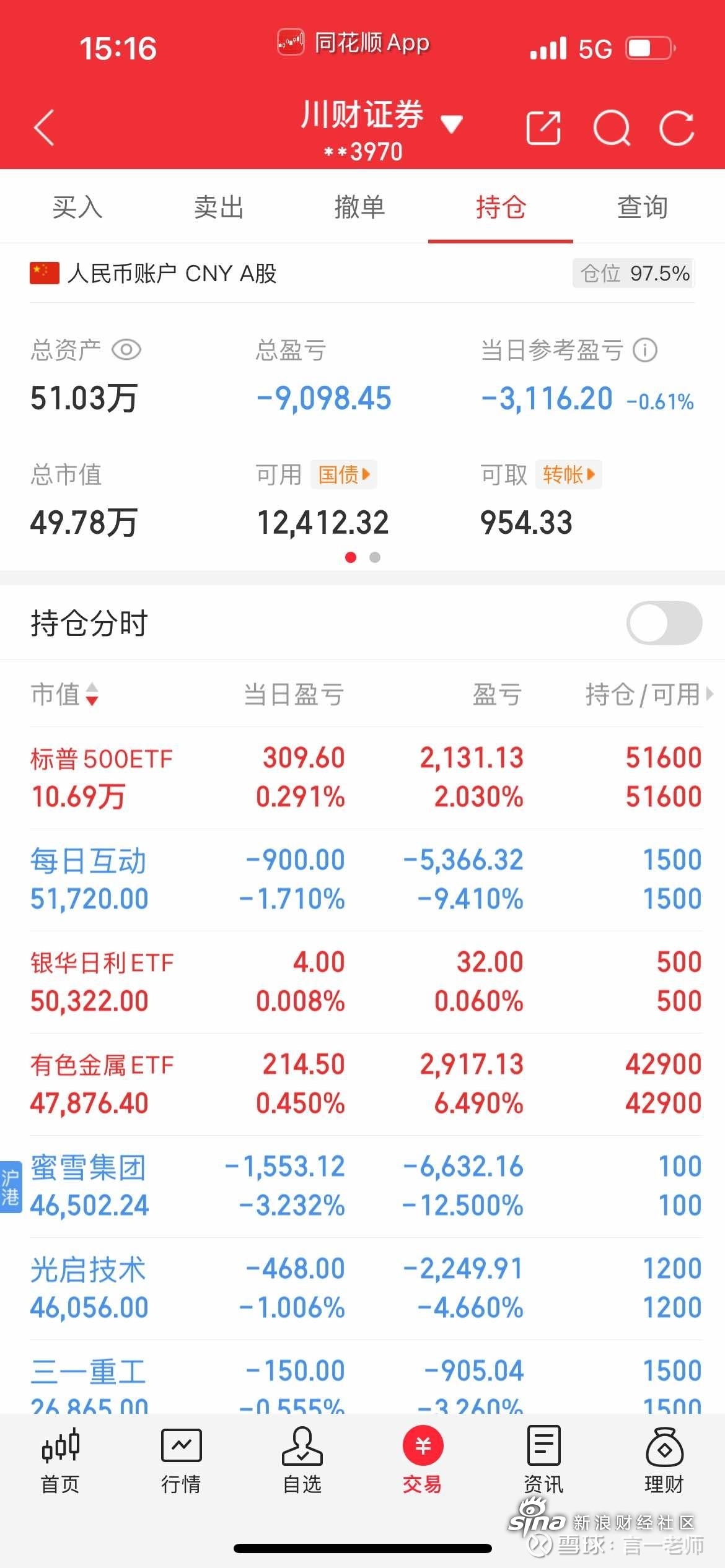Tap the 转帐 button next to 可取
Image resolution: width=725 pixels, height=1568 pixels.
[x=568, y=475]
